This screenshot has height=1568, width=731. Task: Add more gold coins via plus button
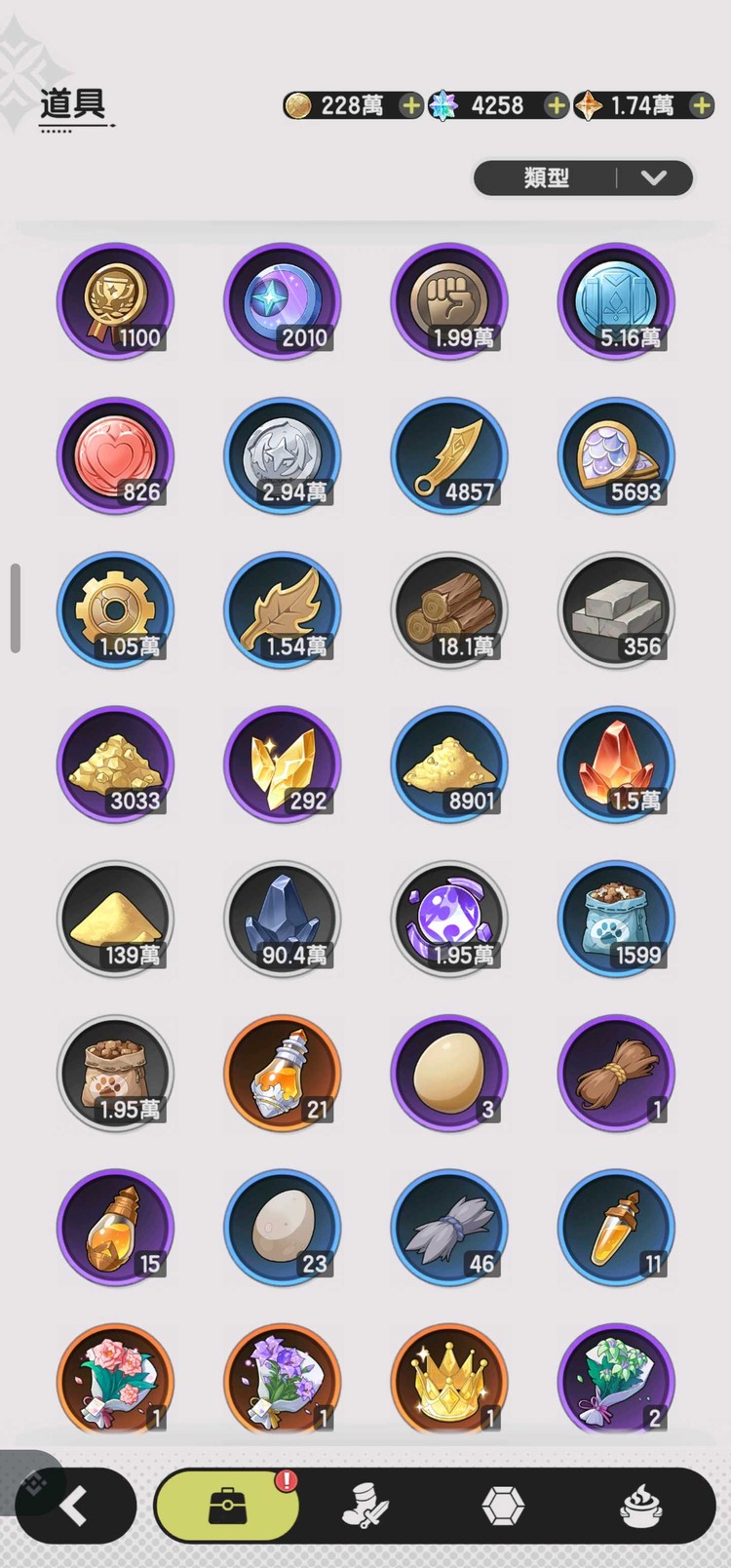pyautogui.click(x=411, y=105)
